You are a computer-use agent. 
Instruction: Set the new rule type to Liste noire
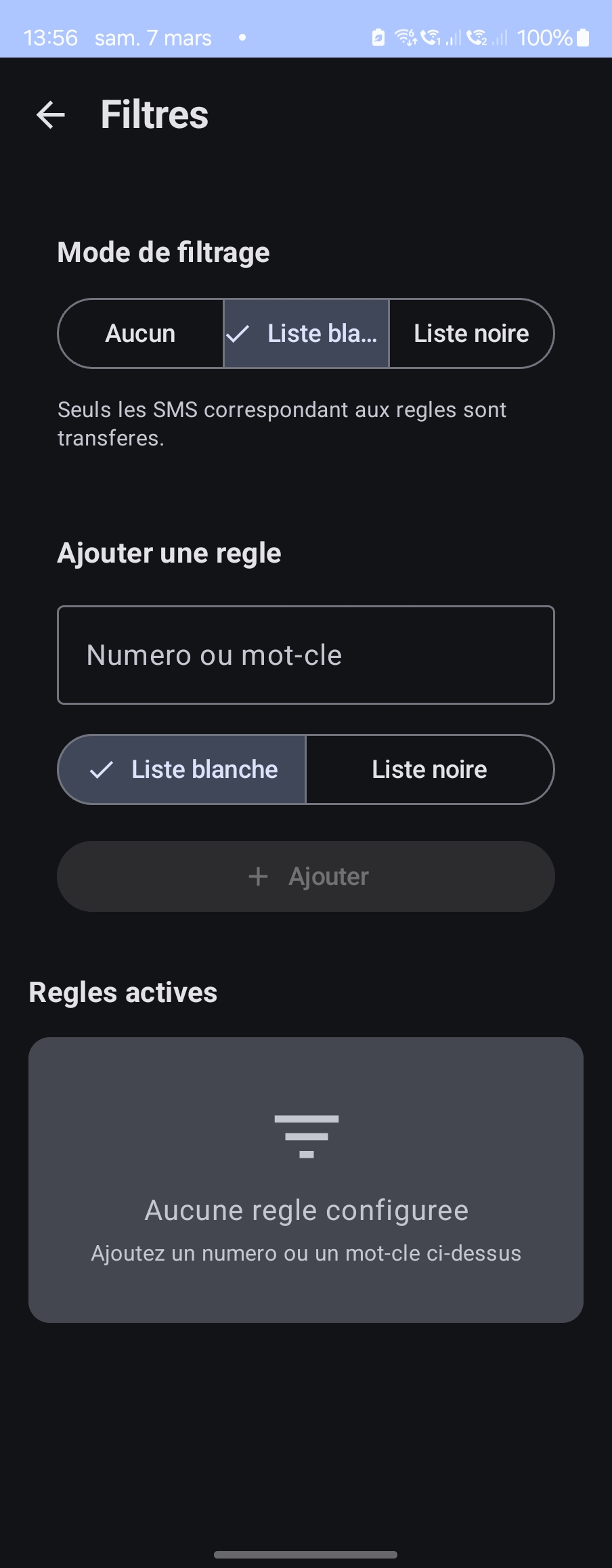click(429, 769)
